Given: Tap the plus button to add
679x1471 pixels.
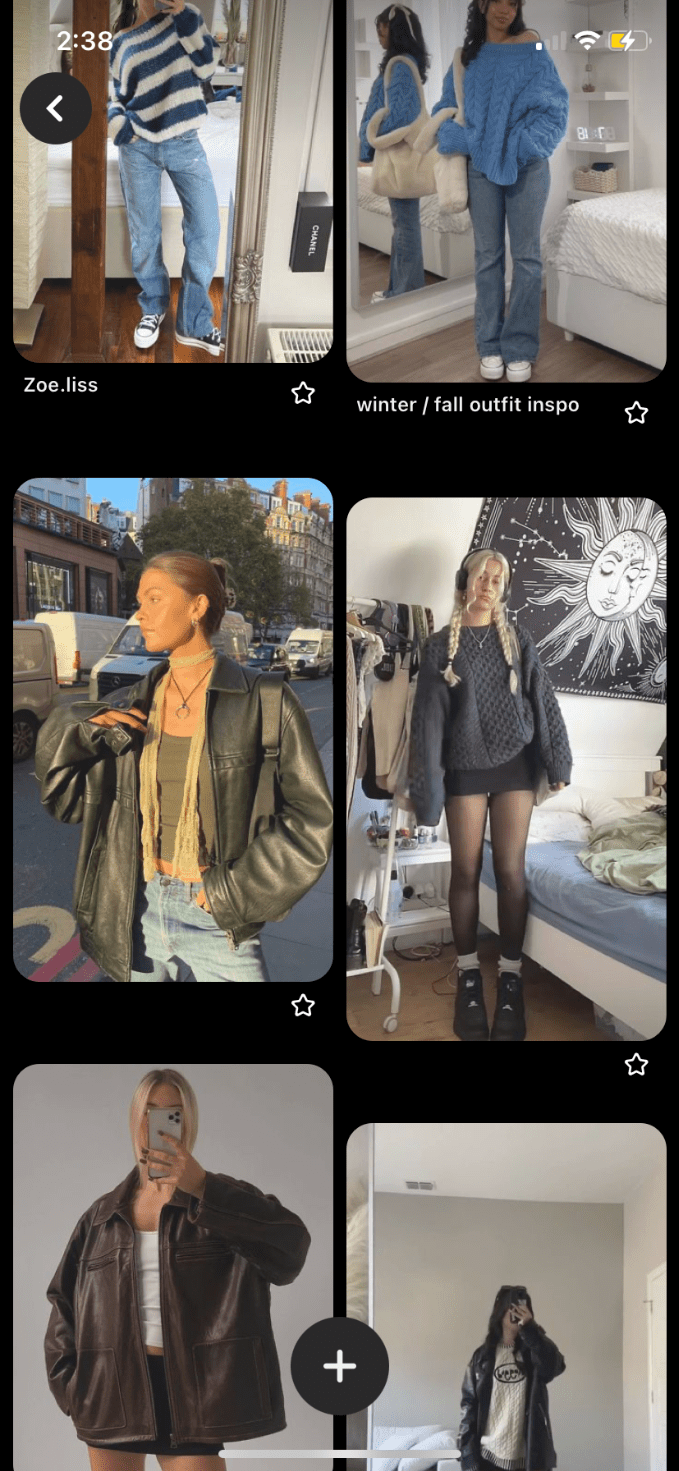Looking at the screenshot, I should pyautogui.click(x=339, y=1366).
